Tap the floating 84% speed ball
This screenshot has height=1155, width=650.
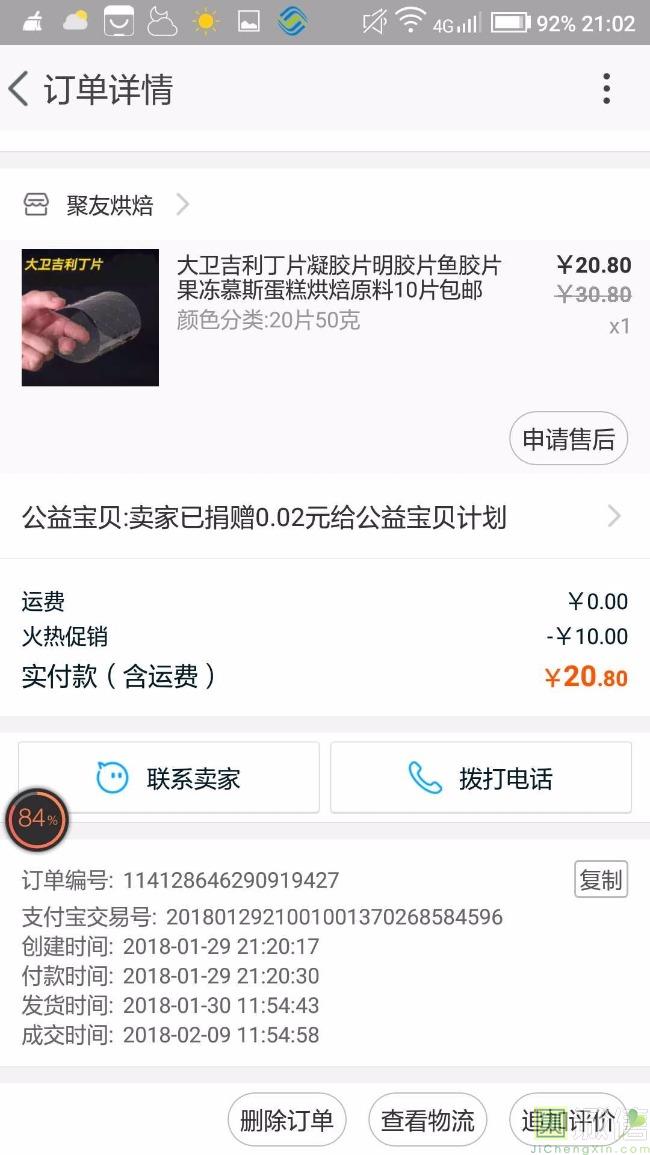coord(37,819)
